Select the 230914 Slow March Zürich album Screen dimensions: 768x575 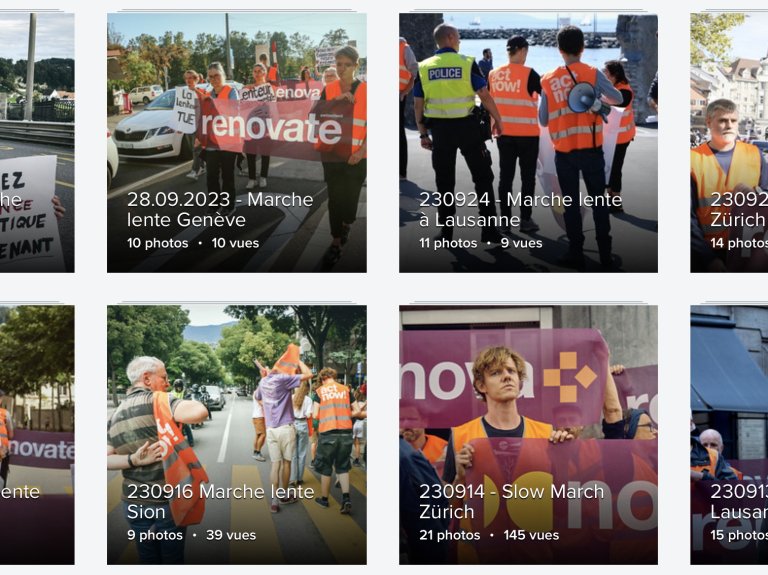528,434
